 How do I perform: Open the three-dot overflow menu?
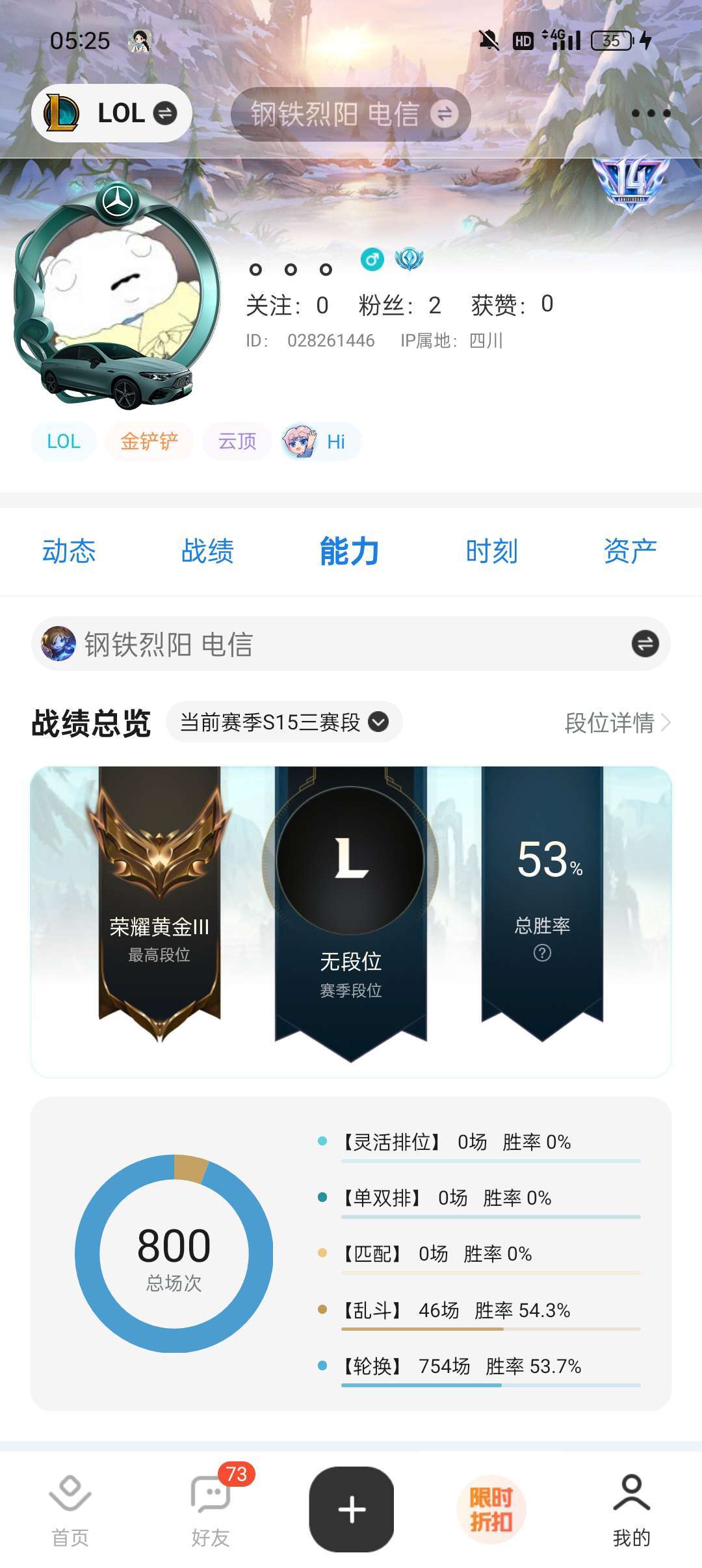[651, 114]
